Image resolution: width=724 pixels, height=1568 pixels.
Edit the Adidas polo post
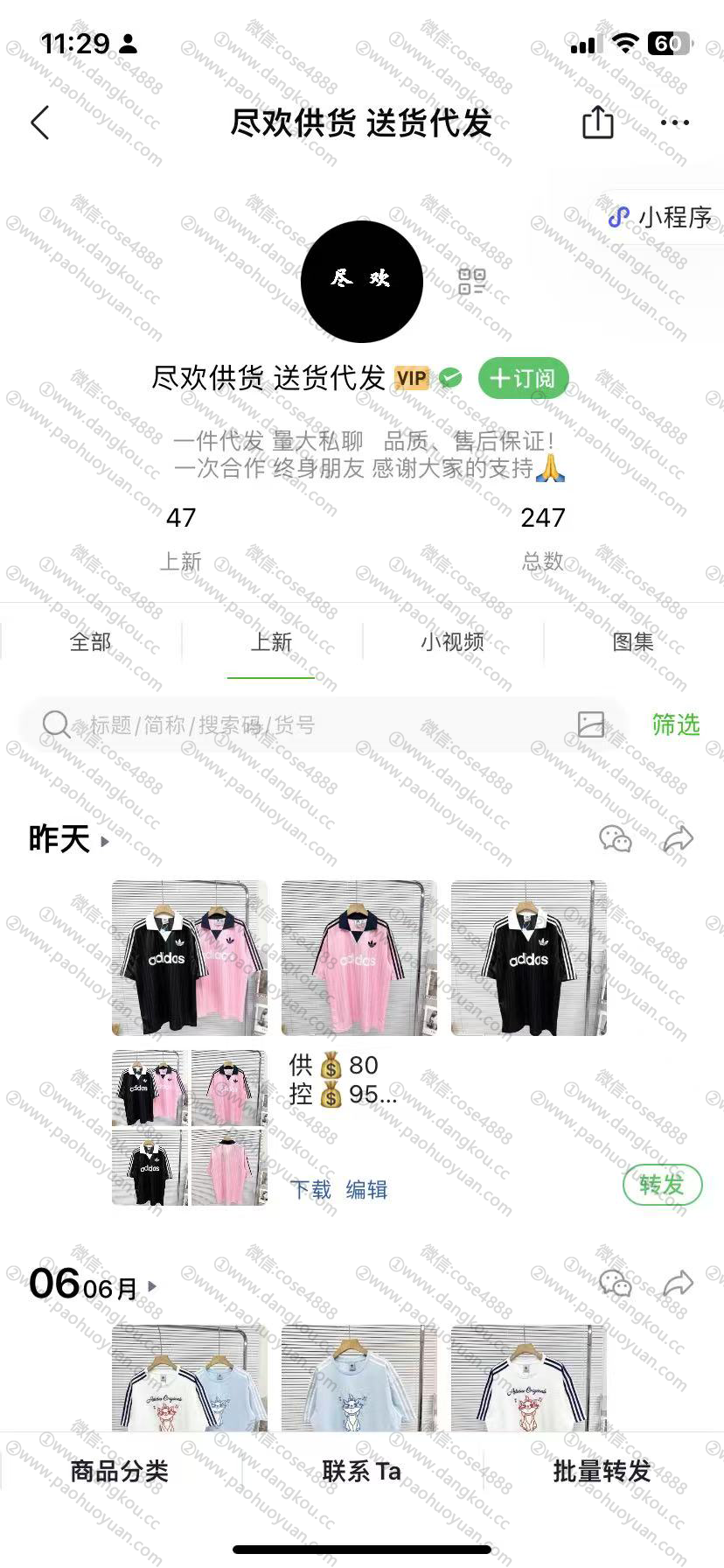point(366,1189)
